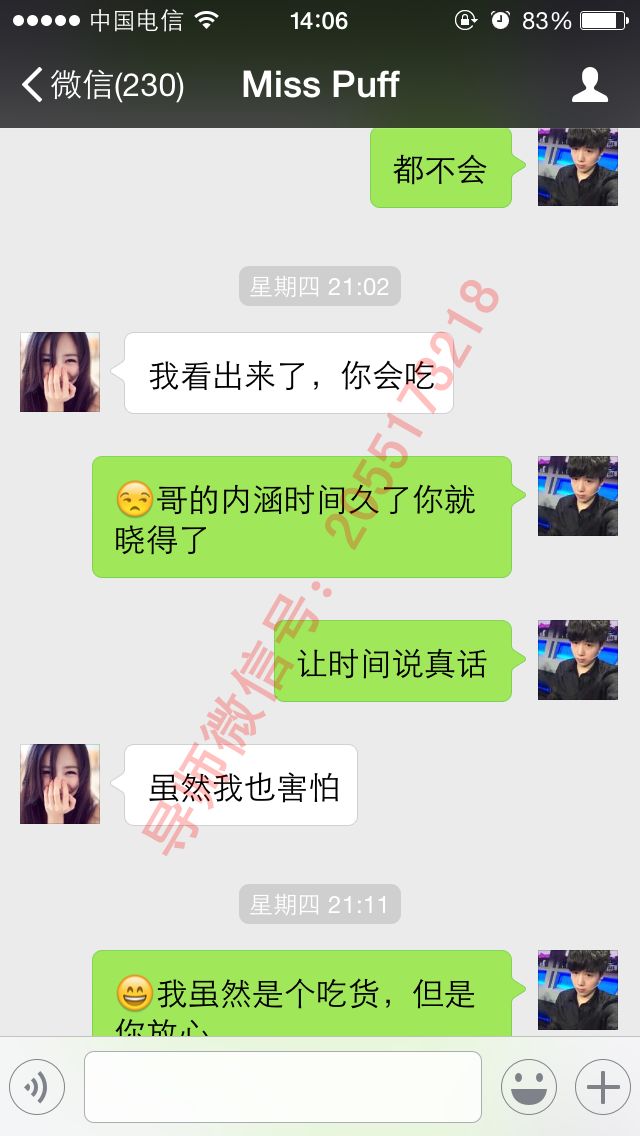Viewport: 640px width, 1136px height.
Task: Open own avatar beside 都不会 message
Action: (577, 168)
